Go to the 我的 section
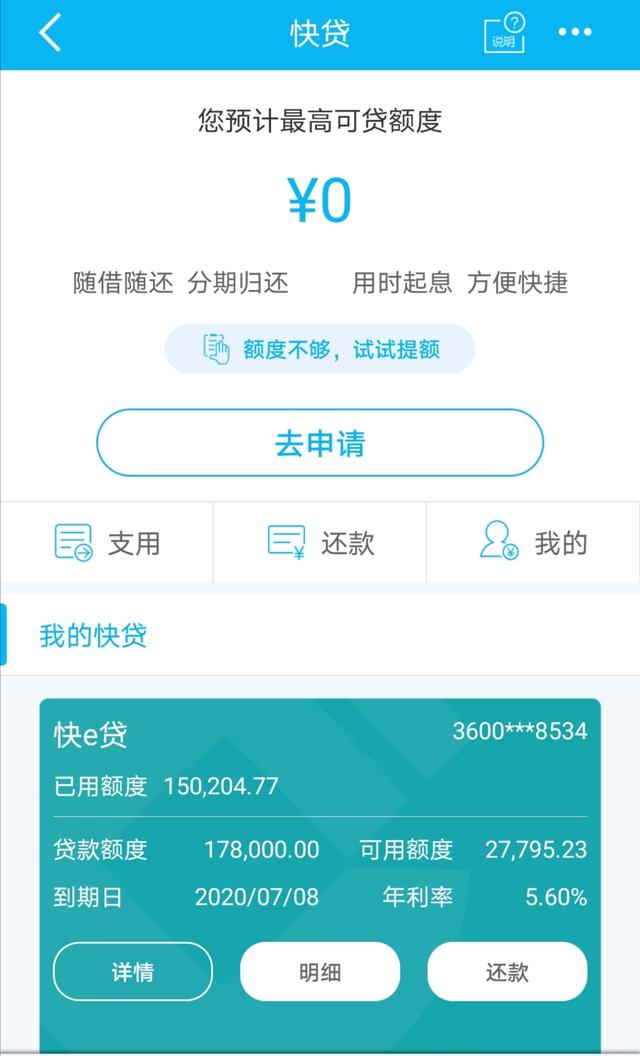The height and width of the screenshot is (1056, 640). point(533,543)
